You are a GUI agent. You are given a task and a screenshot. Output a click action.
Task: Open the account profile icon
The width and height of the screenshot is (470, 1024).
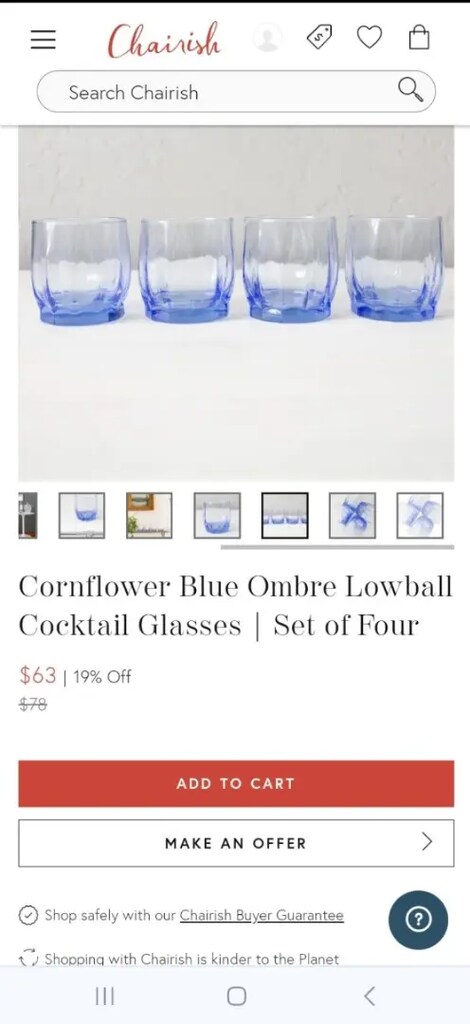(x=268, y=38)
